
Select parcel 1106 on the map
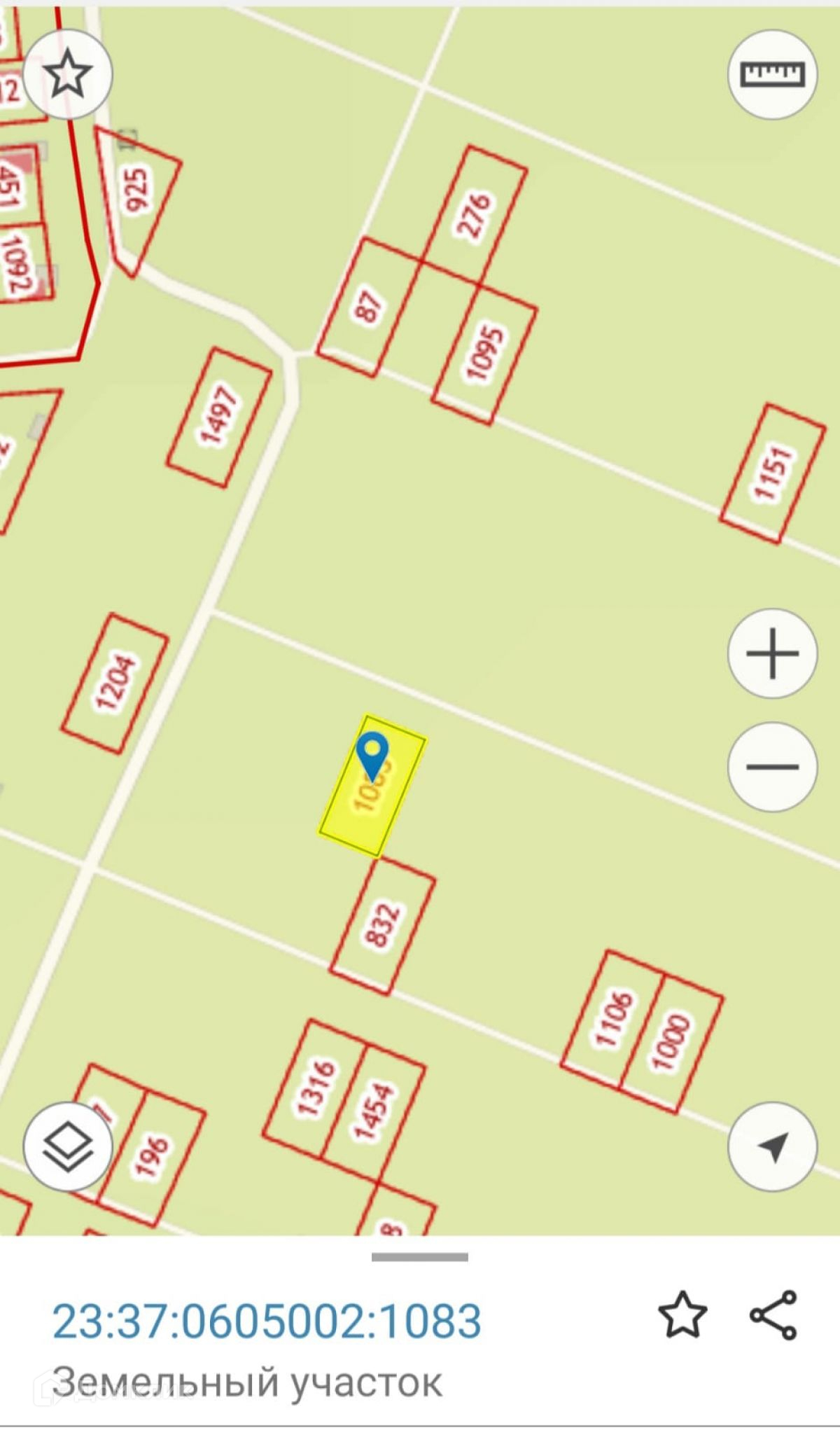click(612, 1019)
